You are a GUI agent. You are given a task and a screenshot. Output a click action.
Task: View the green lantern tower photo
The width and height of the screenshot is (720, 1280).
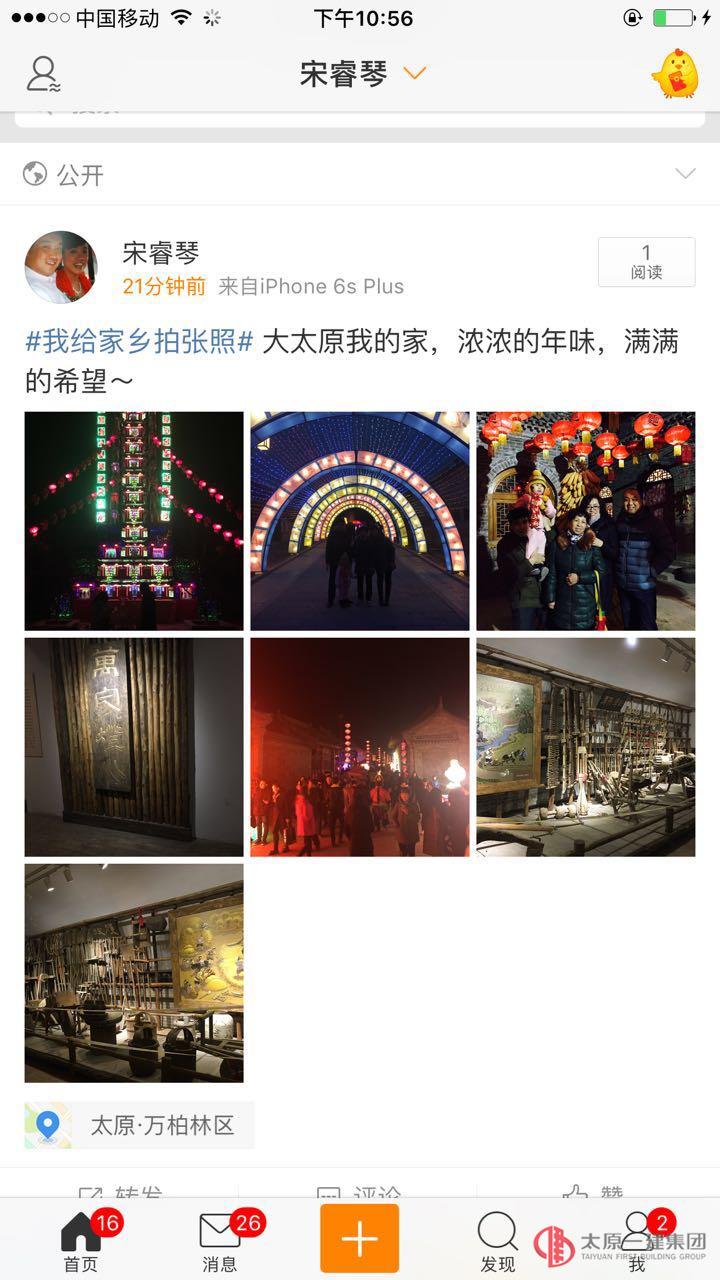tap(134, 521)
